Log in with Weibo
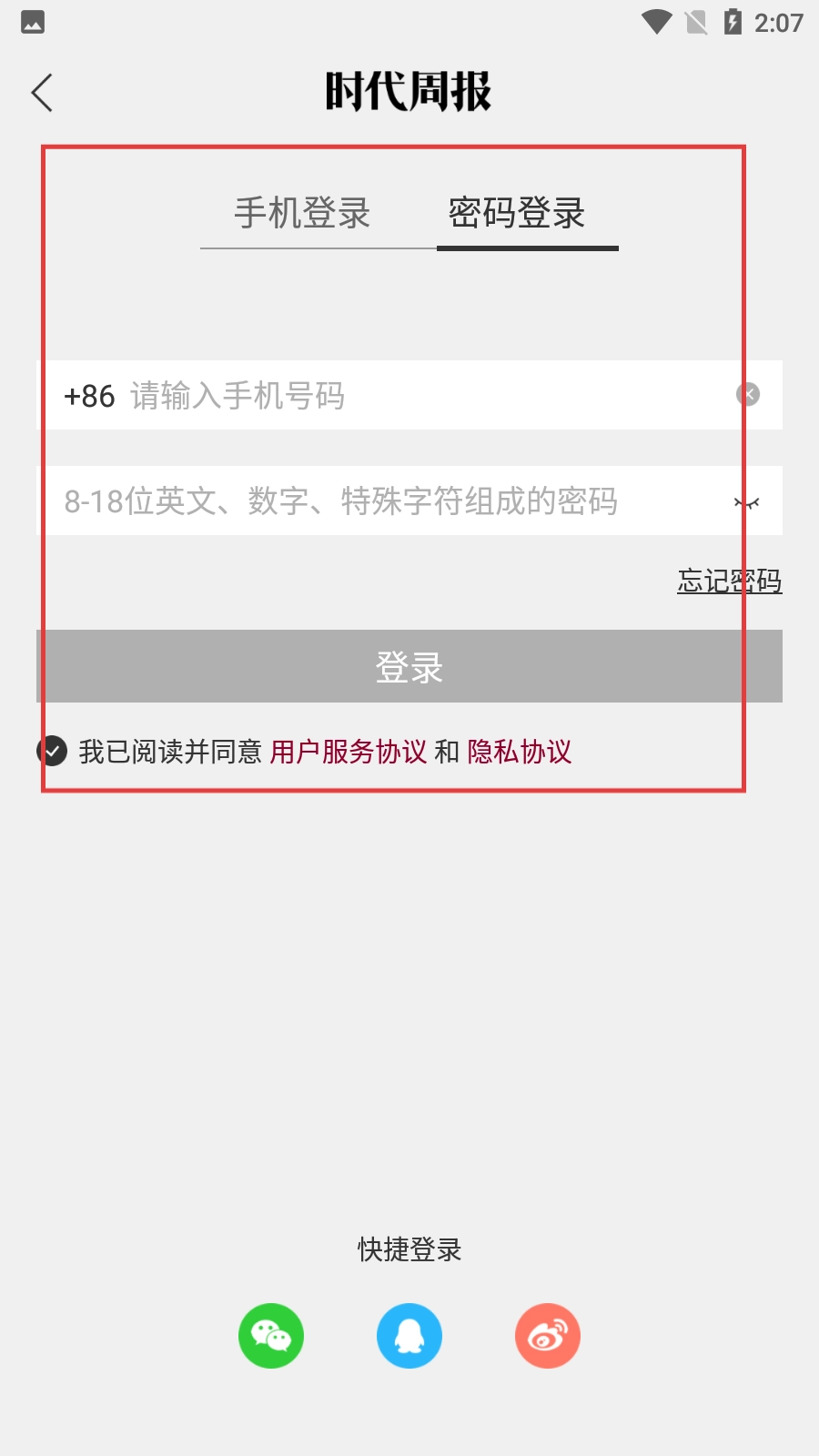The image size is (819, 1456). tap(548, 1336)
